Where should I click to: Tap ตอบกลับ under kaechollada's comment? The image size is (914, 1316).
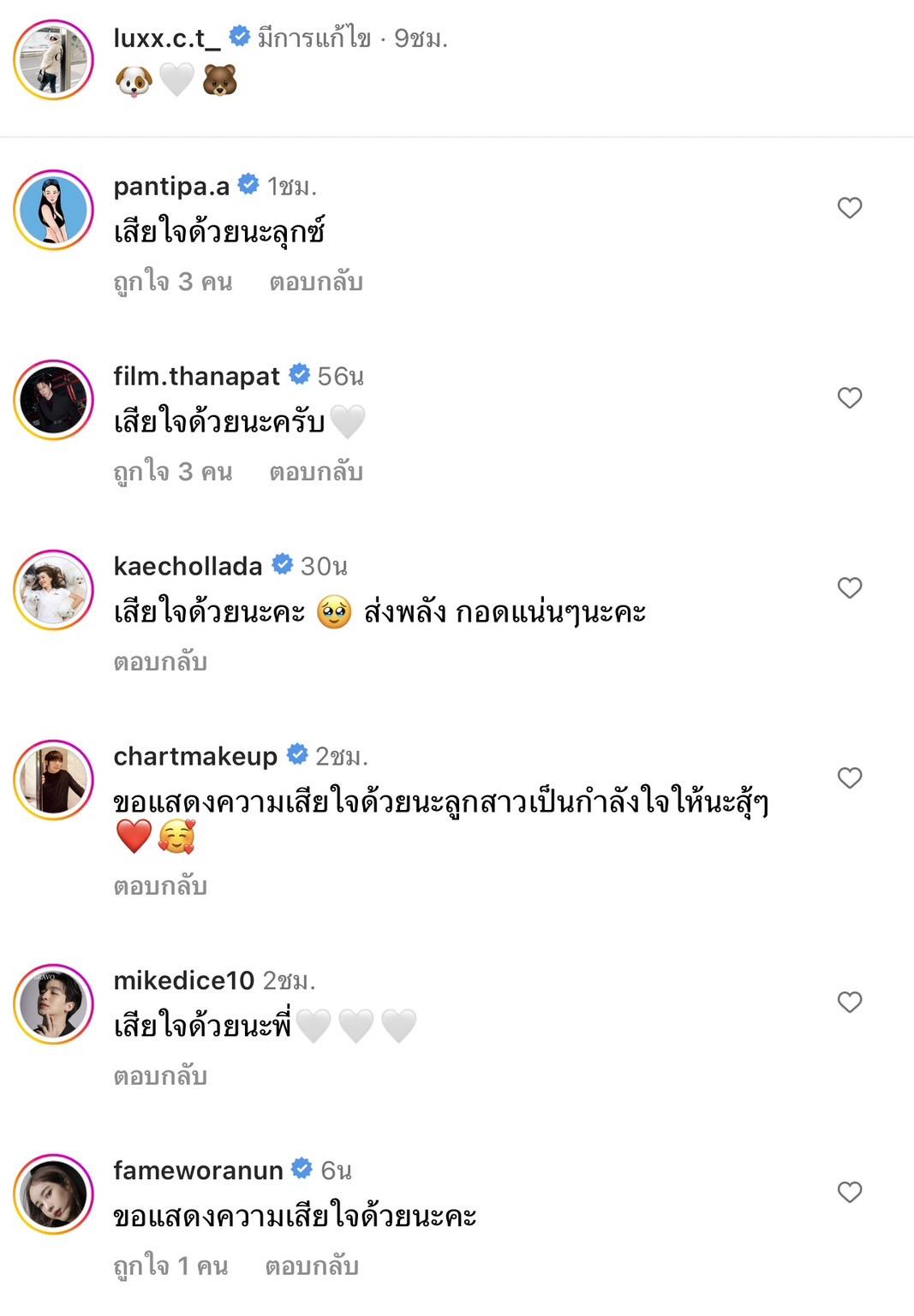[160, 662]
